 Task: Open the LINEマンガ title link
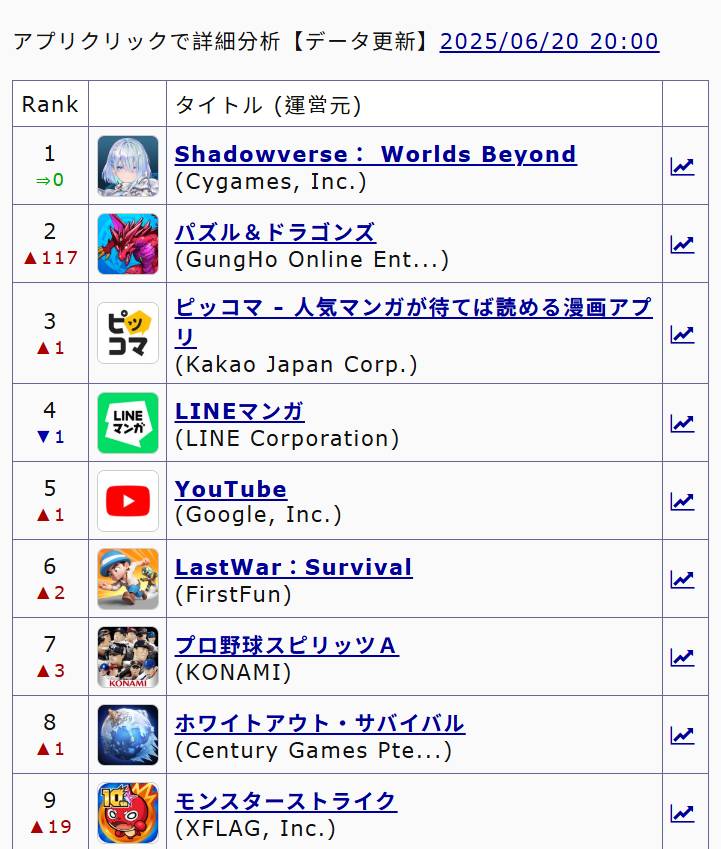coord(239,411)
